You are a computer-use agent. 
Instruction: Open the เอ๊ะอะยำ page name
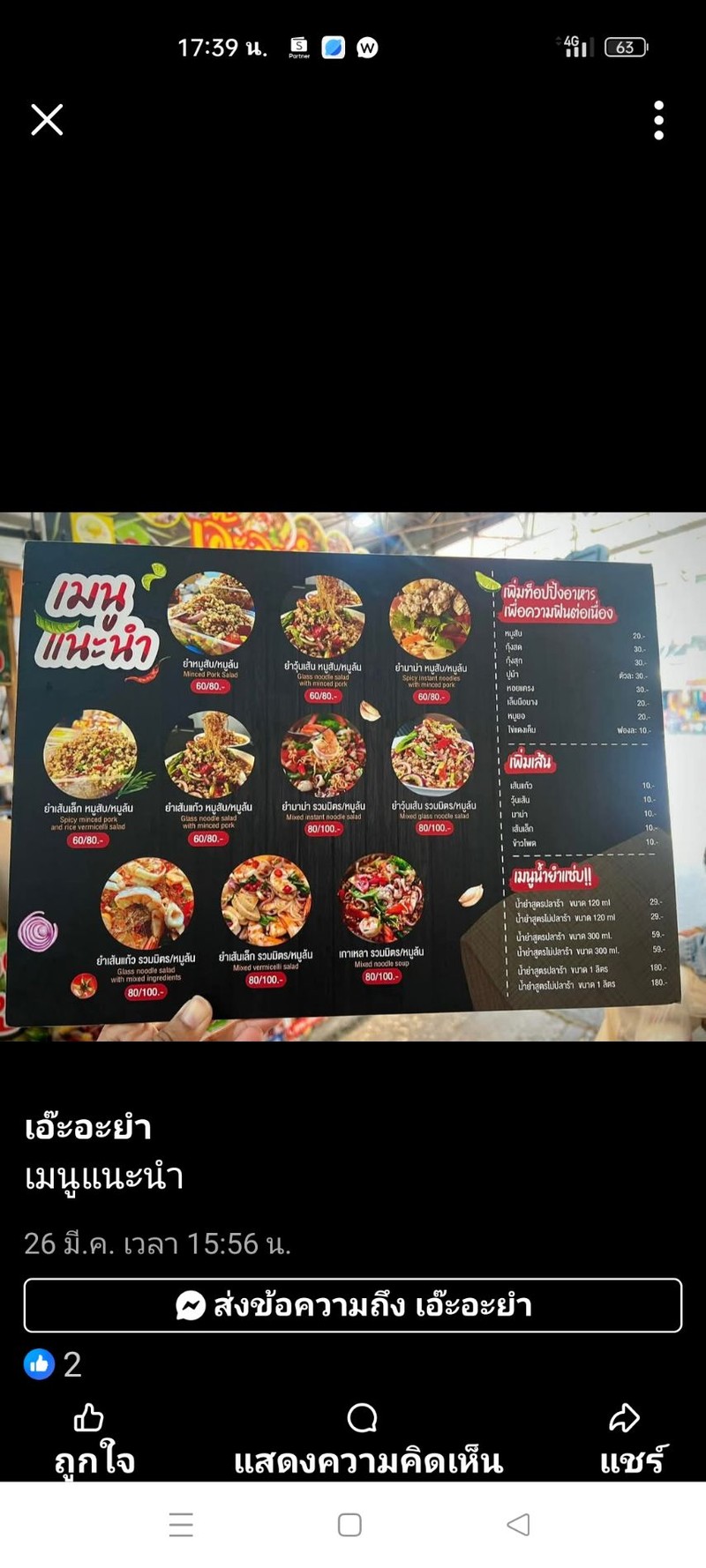click(88, 1128)
